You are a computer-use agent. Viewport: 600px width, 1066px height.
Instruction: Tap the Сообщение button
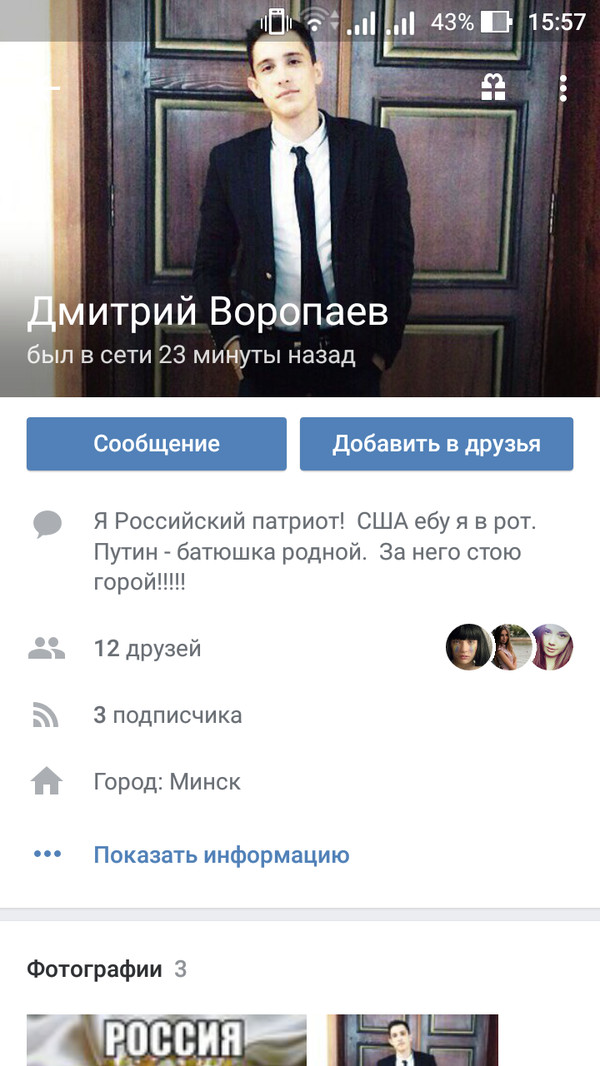(156, 444)
